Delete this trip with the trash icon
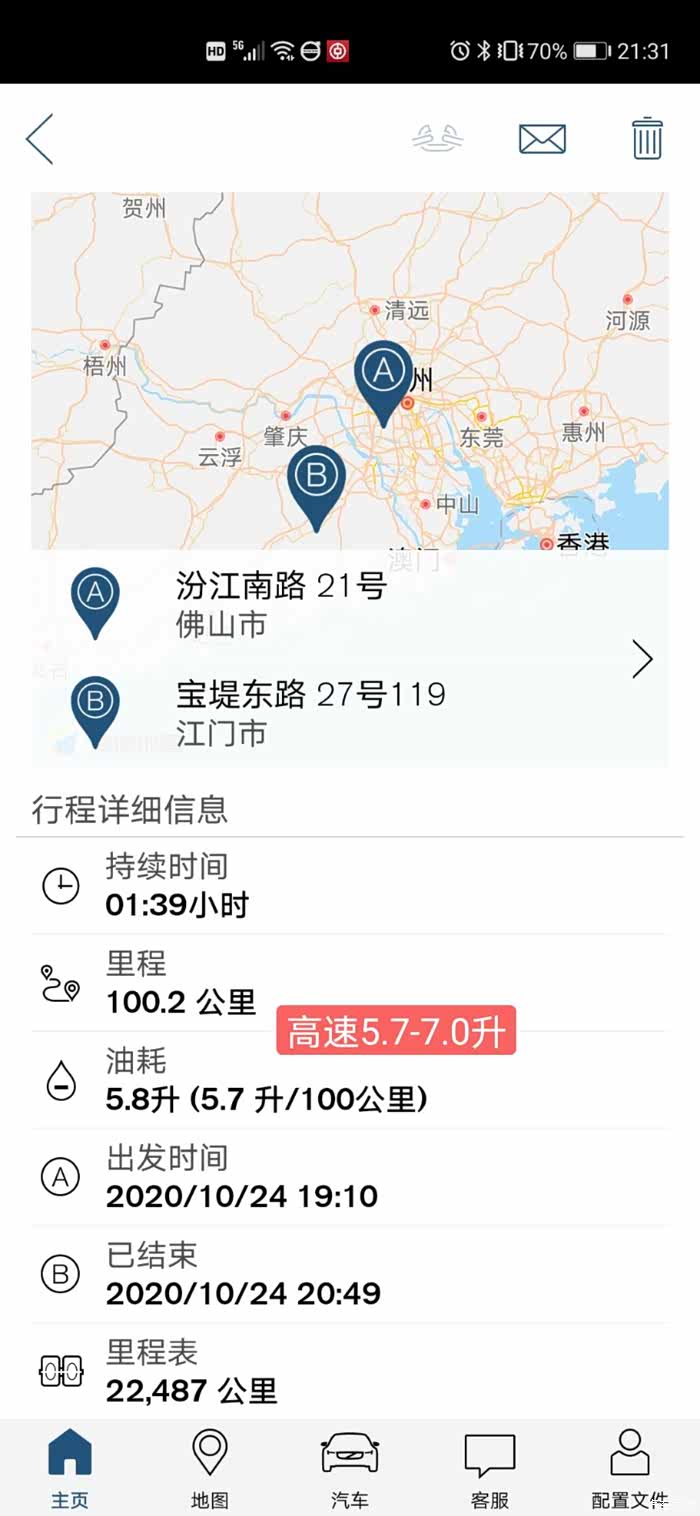 (x=647, y=138)
